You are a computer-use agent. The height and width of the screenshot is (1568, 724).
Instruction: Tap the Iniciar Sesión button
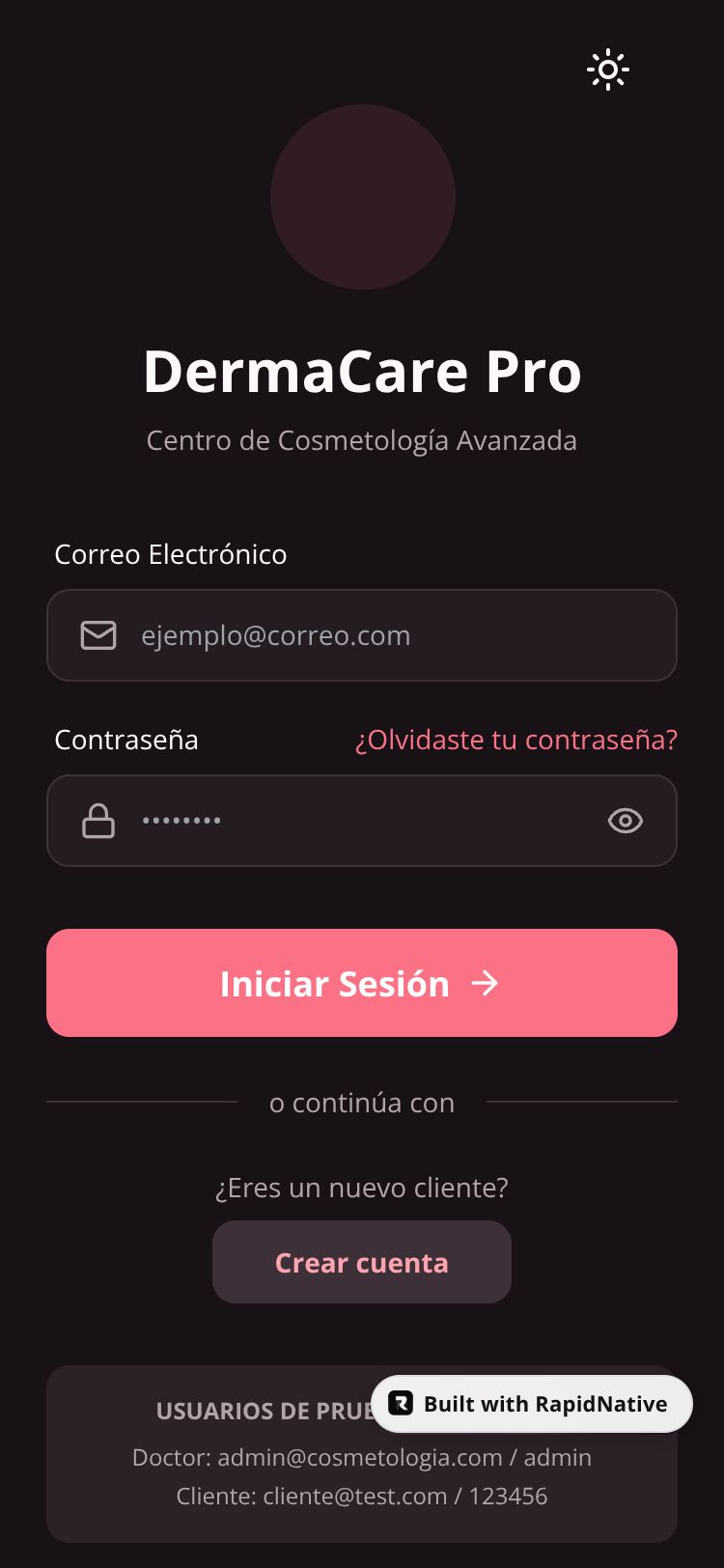(362, 983)
